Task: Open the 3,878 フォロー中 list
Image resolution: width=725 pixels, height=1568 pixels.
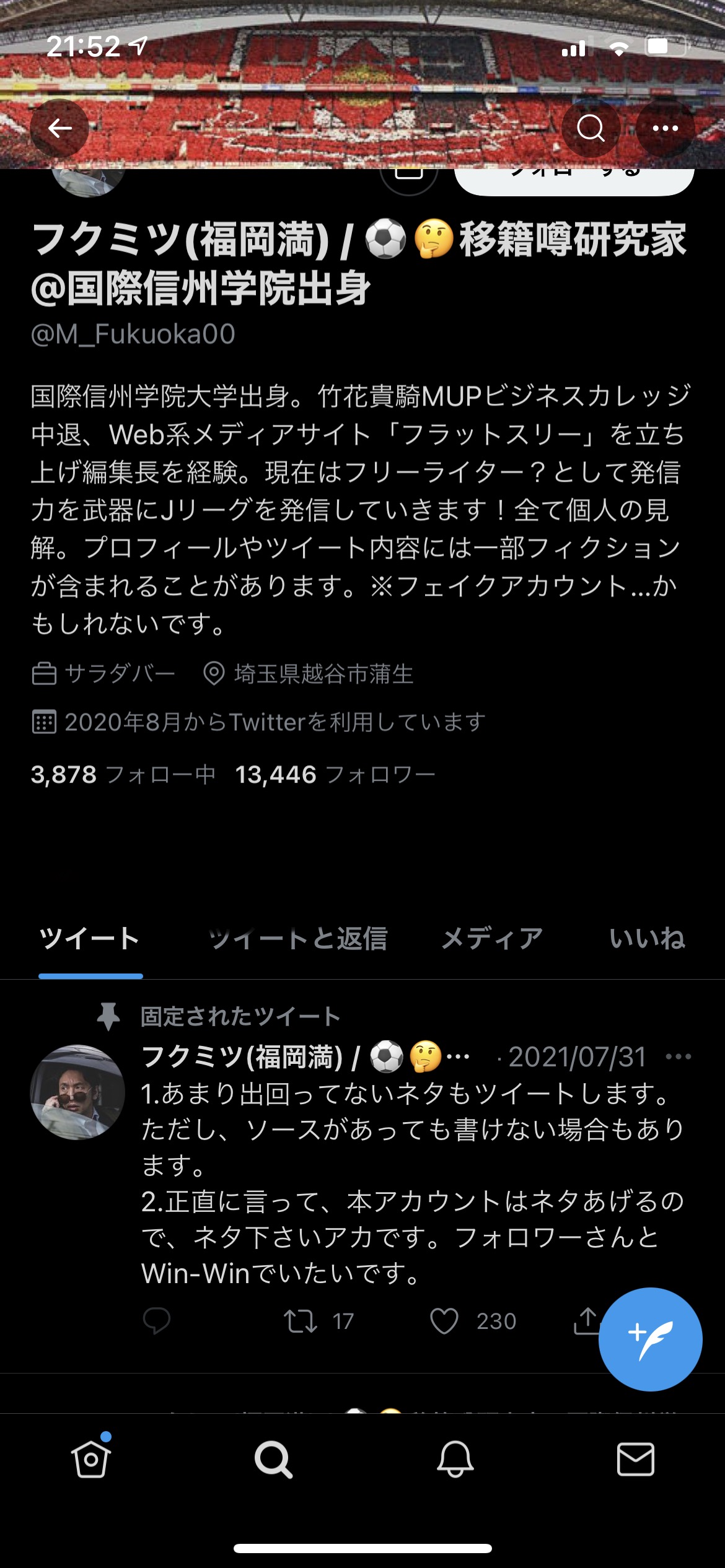Action: 123,775
